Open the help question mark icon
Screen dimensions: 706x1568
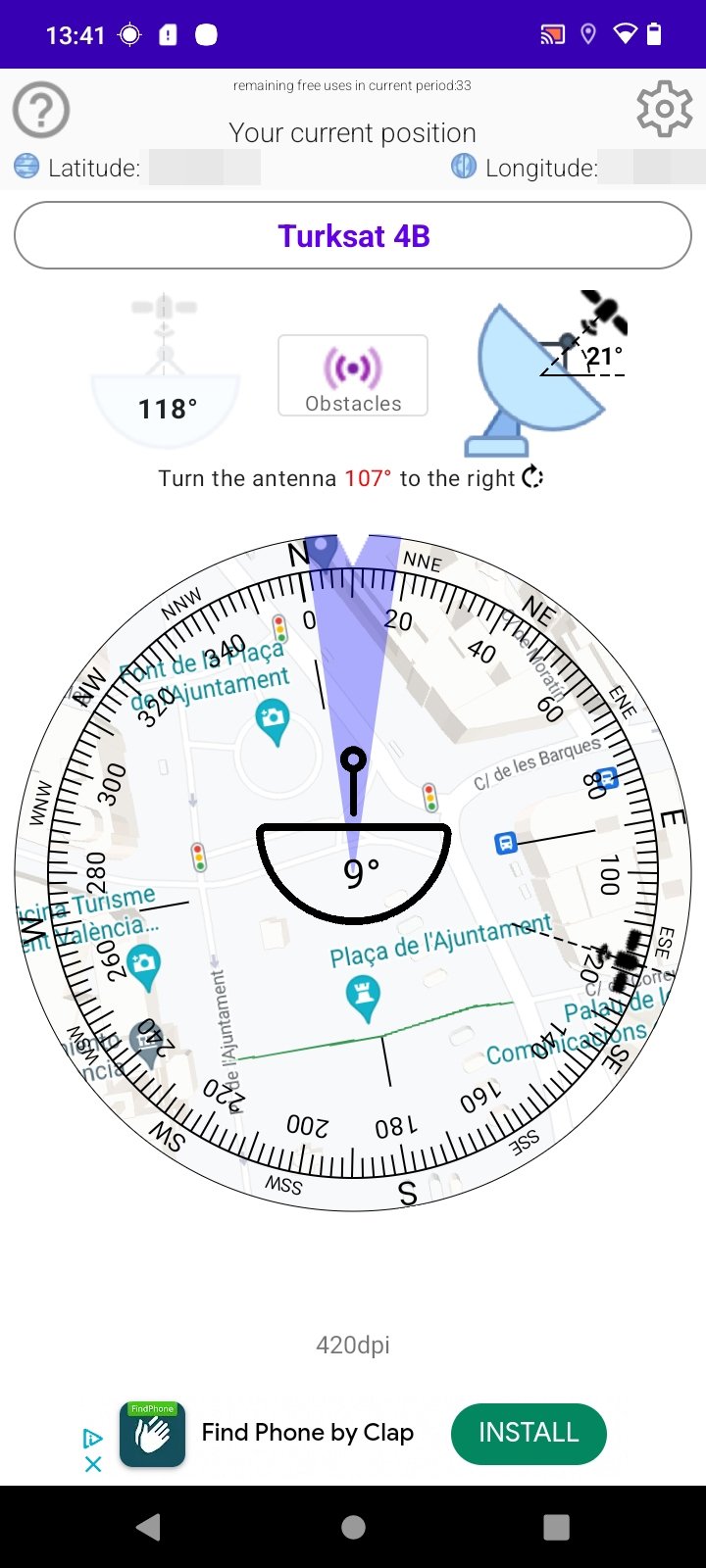(41, 110)
